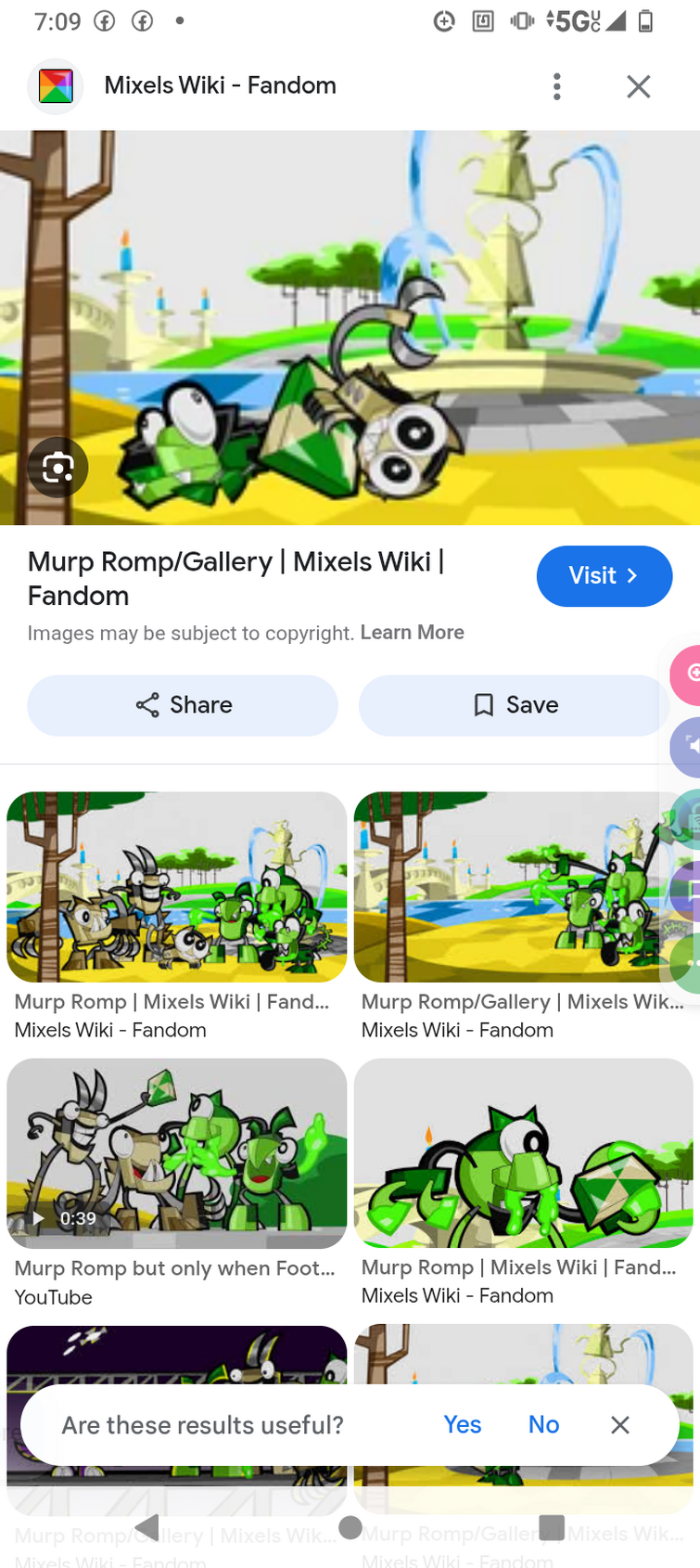
Task: Save this image to collections
Action: 515,705
